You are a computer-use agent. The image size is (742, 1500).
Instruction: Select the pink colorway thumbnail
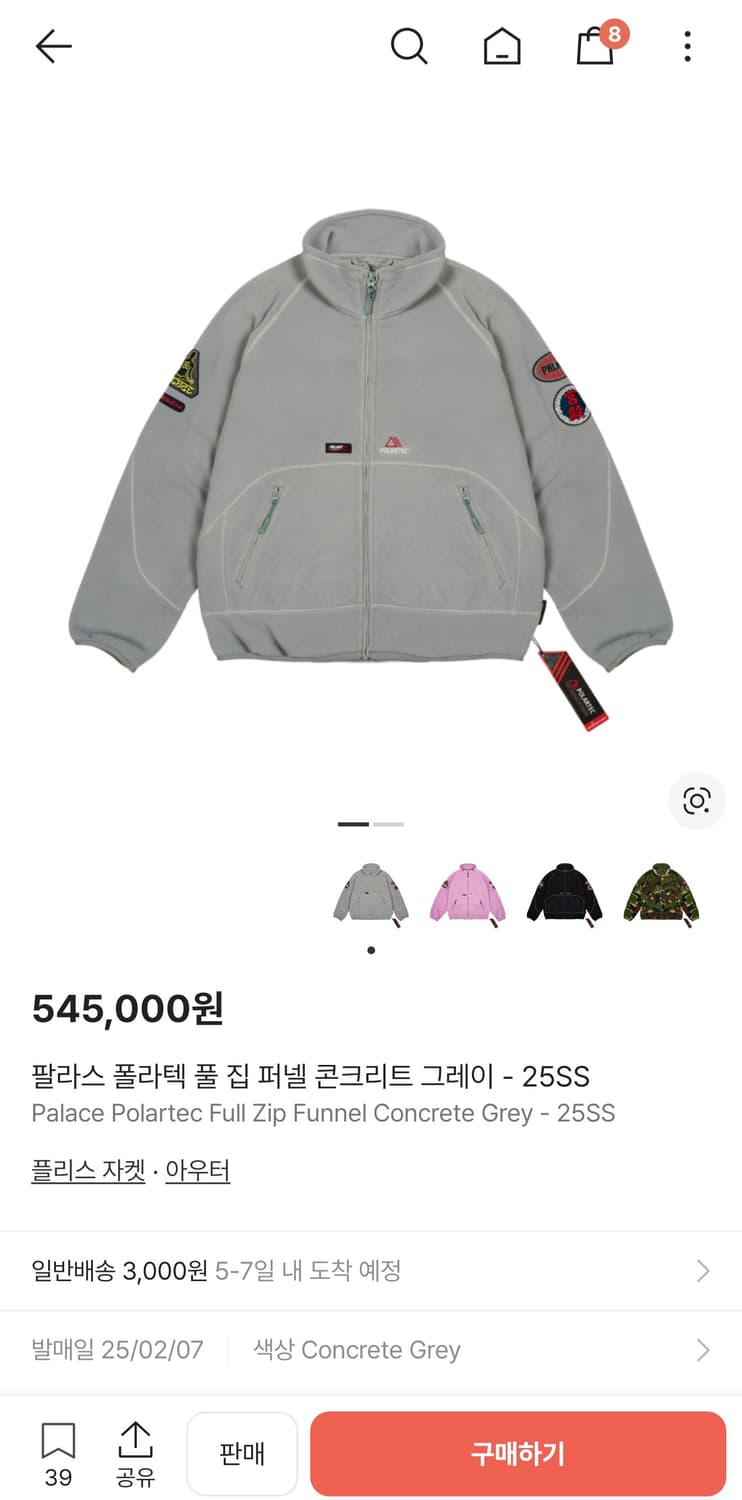tap(467, 895)
